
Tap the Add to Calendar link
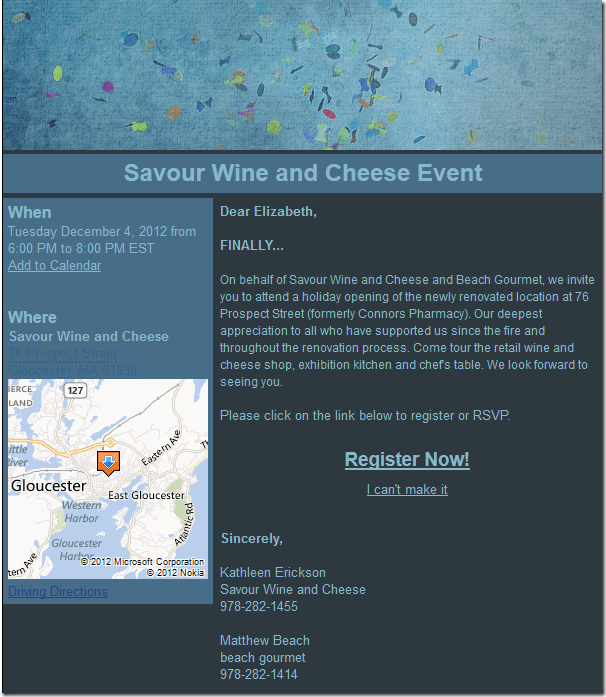(54, 265)
